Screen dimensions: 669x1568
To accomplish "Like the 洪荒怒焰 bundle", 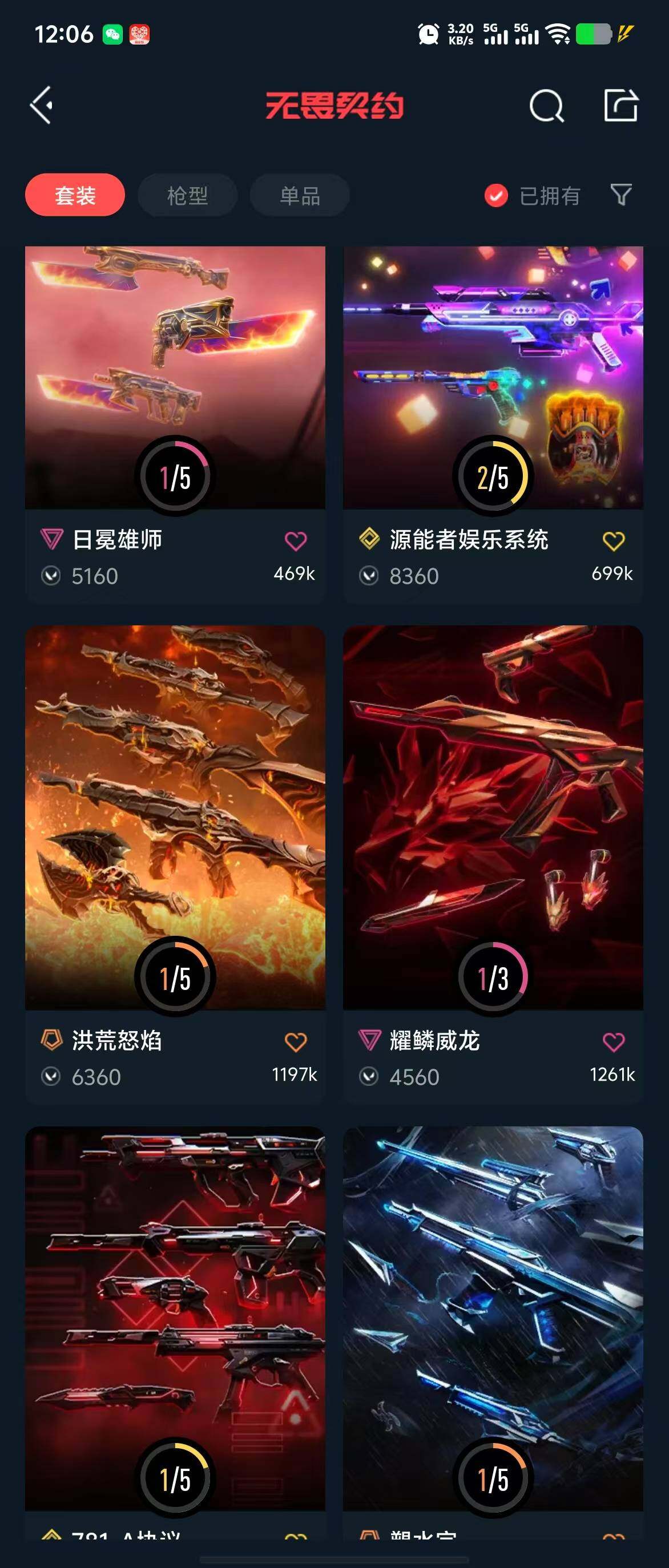I will coord(296,1041).
